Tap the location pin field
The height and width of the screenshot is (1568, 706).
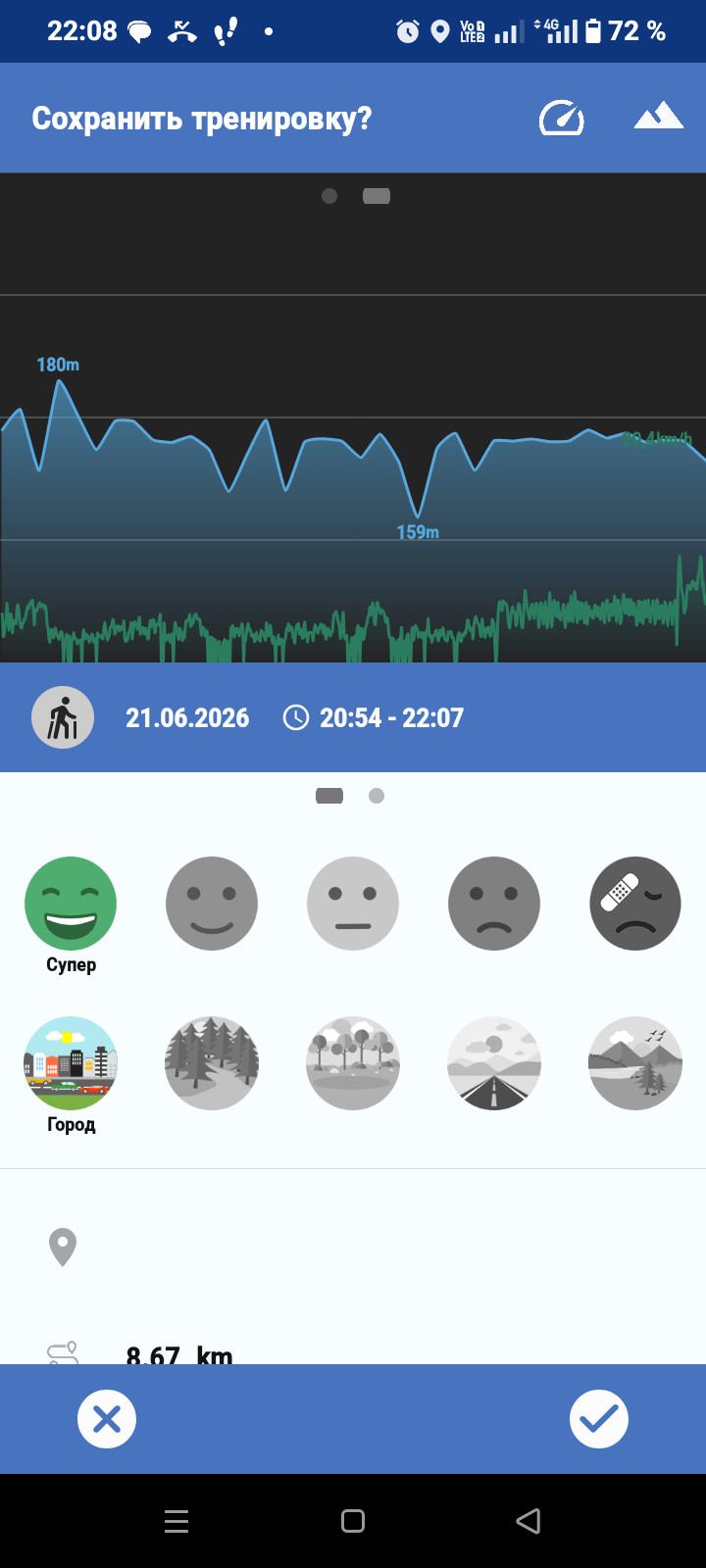pyautogui.click(x=353, y=1247)
